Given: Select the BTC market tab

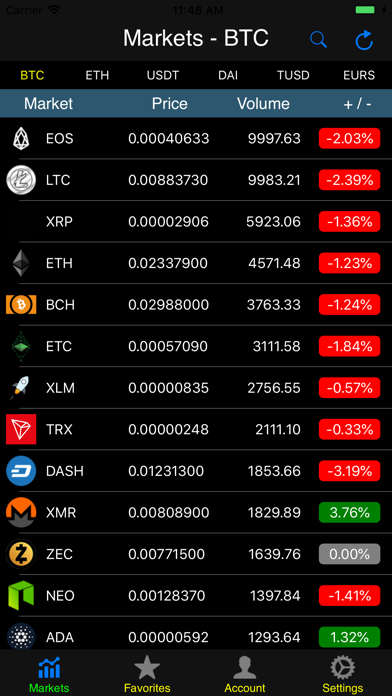Looking at the screenshot, I should tap(32, 75).
